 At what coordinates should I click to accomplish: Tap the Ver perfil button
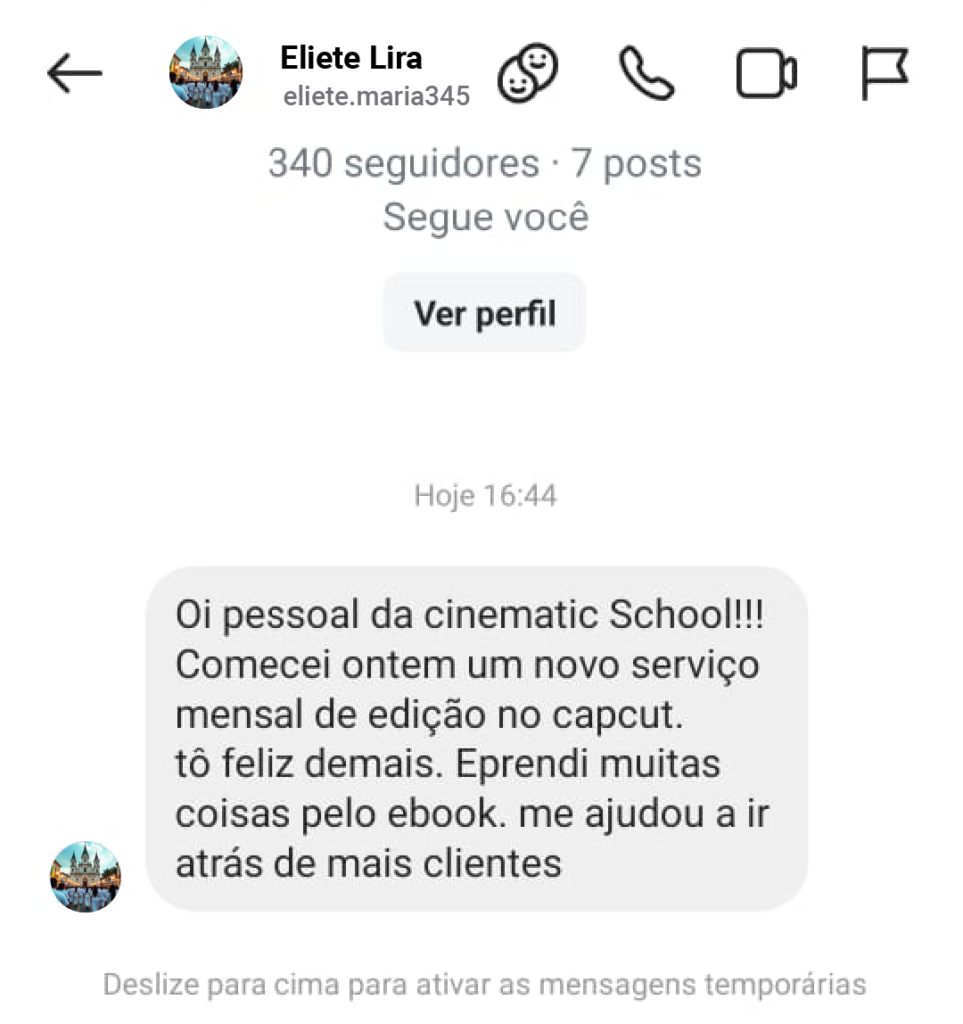[484, 313]
